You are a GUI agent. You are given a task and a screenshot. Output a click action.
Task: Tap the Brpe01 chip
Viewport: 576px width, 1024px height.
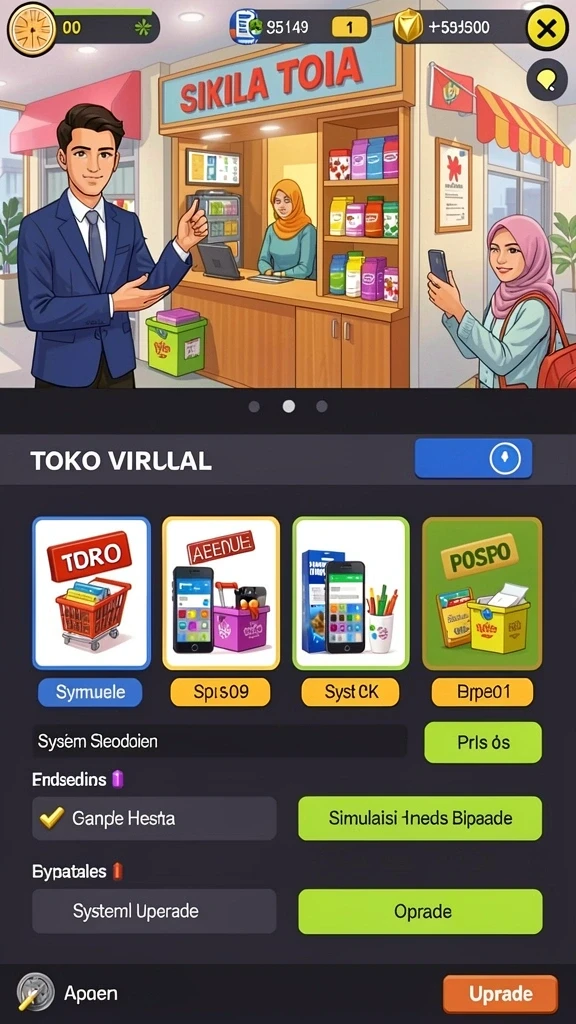482,692
